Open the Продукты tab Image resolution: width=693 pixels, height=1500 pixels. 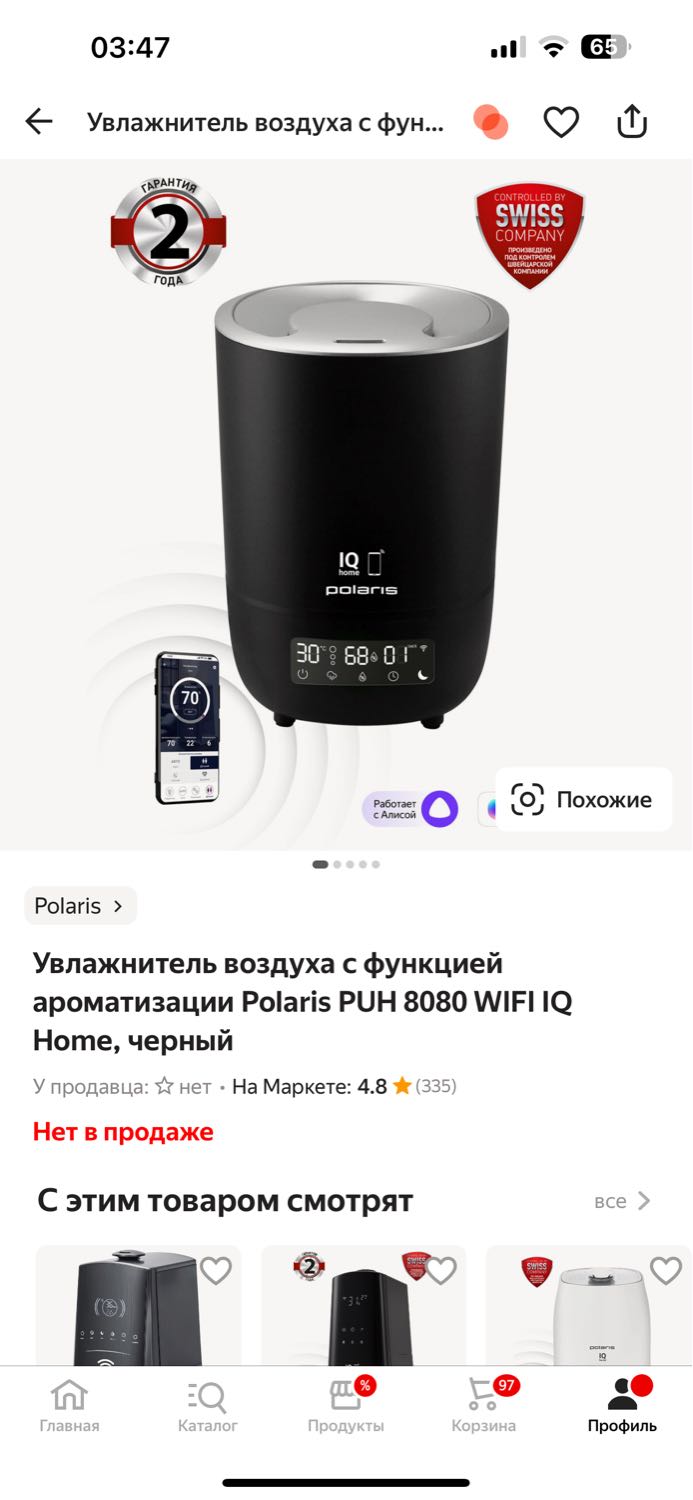coord(346,1406)
